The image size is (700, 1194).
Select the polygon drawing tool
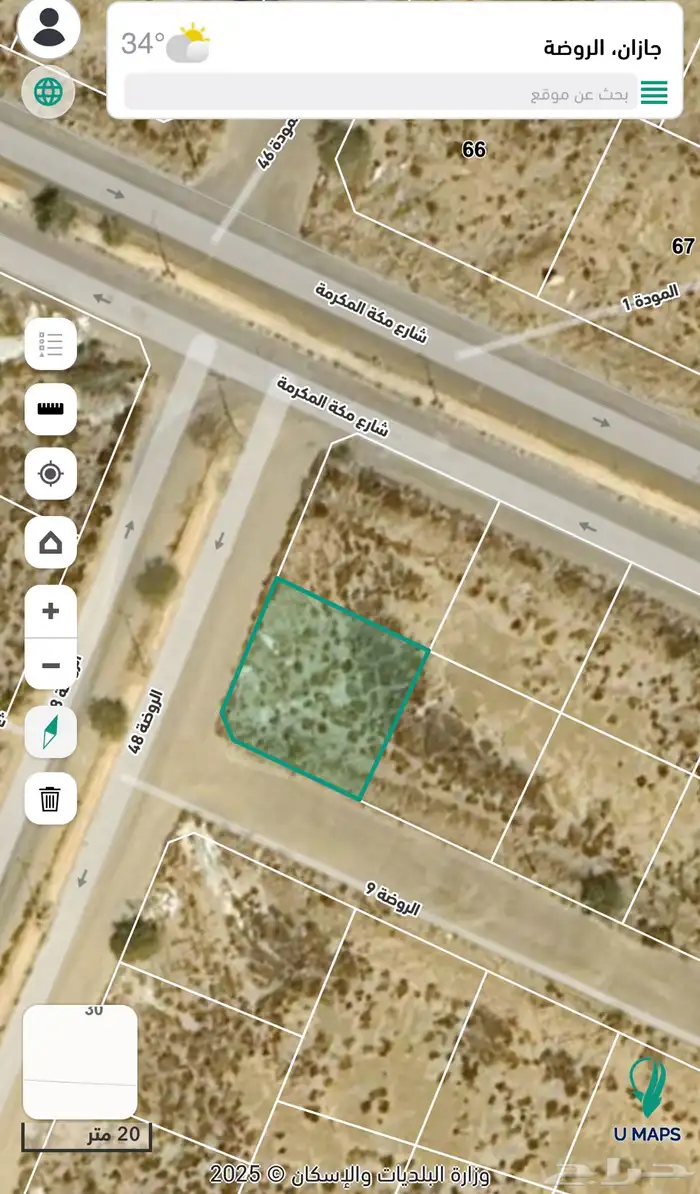click(x=50, y=543)
